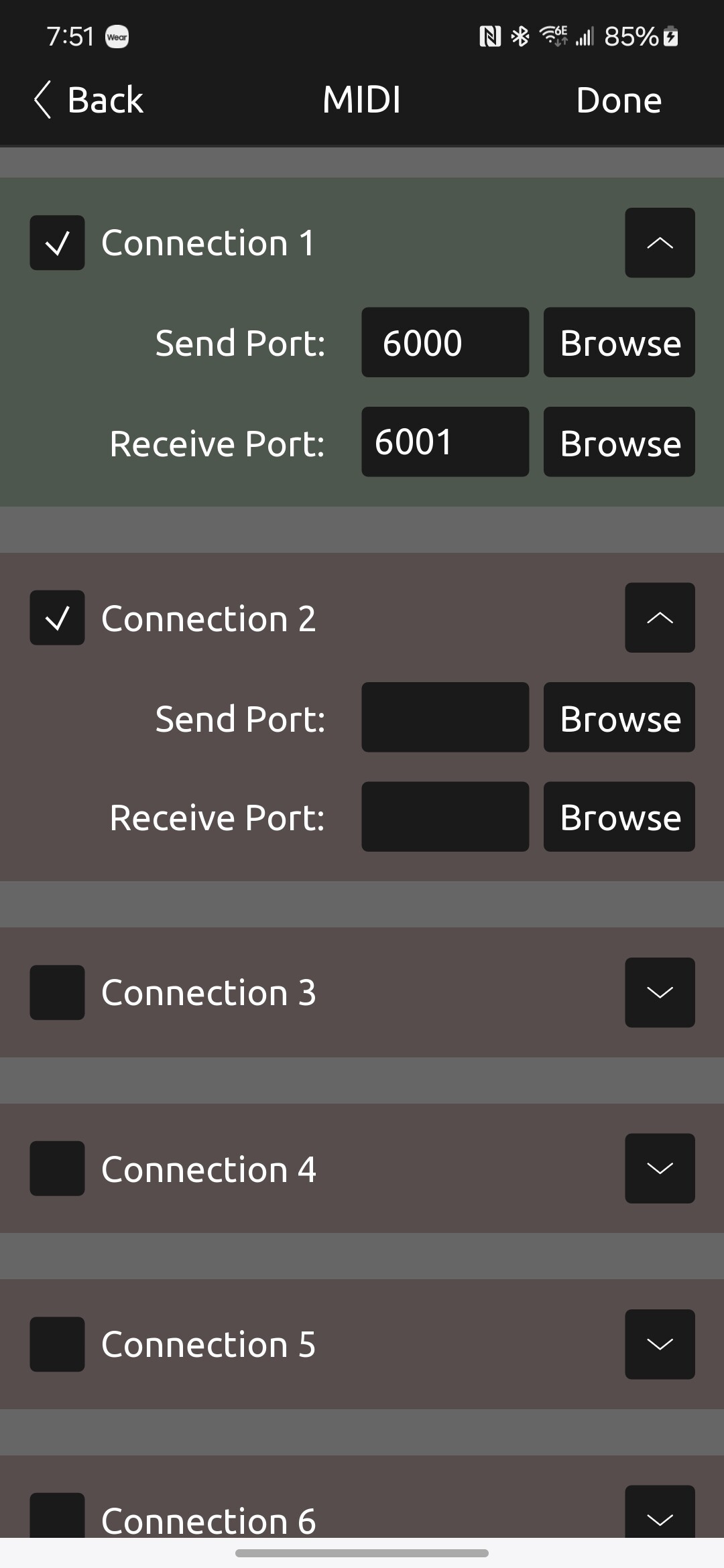Check the Connection 4 checkbox
724x1568 pixels.
click(x=57, y=1169)
